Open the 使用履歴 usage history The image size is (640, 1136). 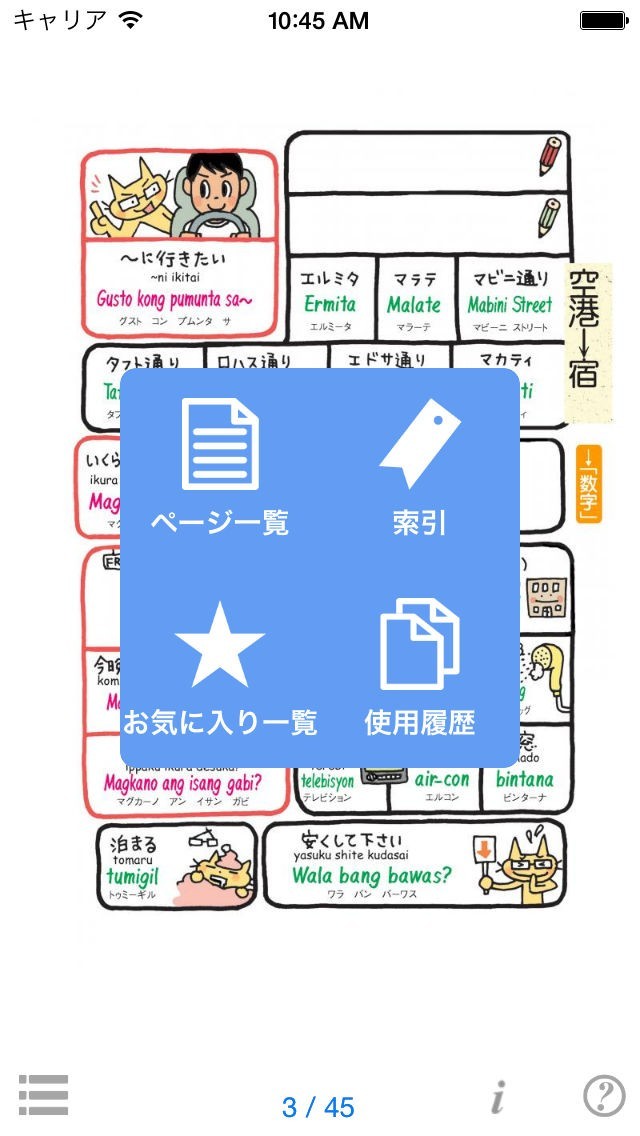pos(420,668)
